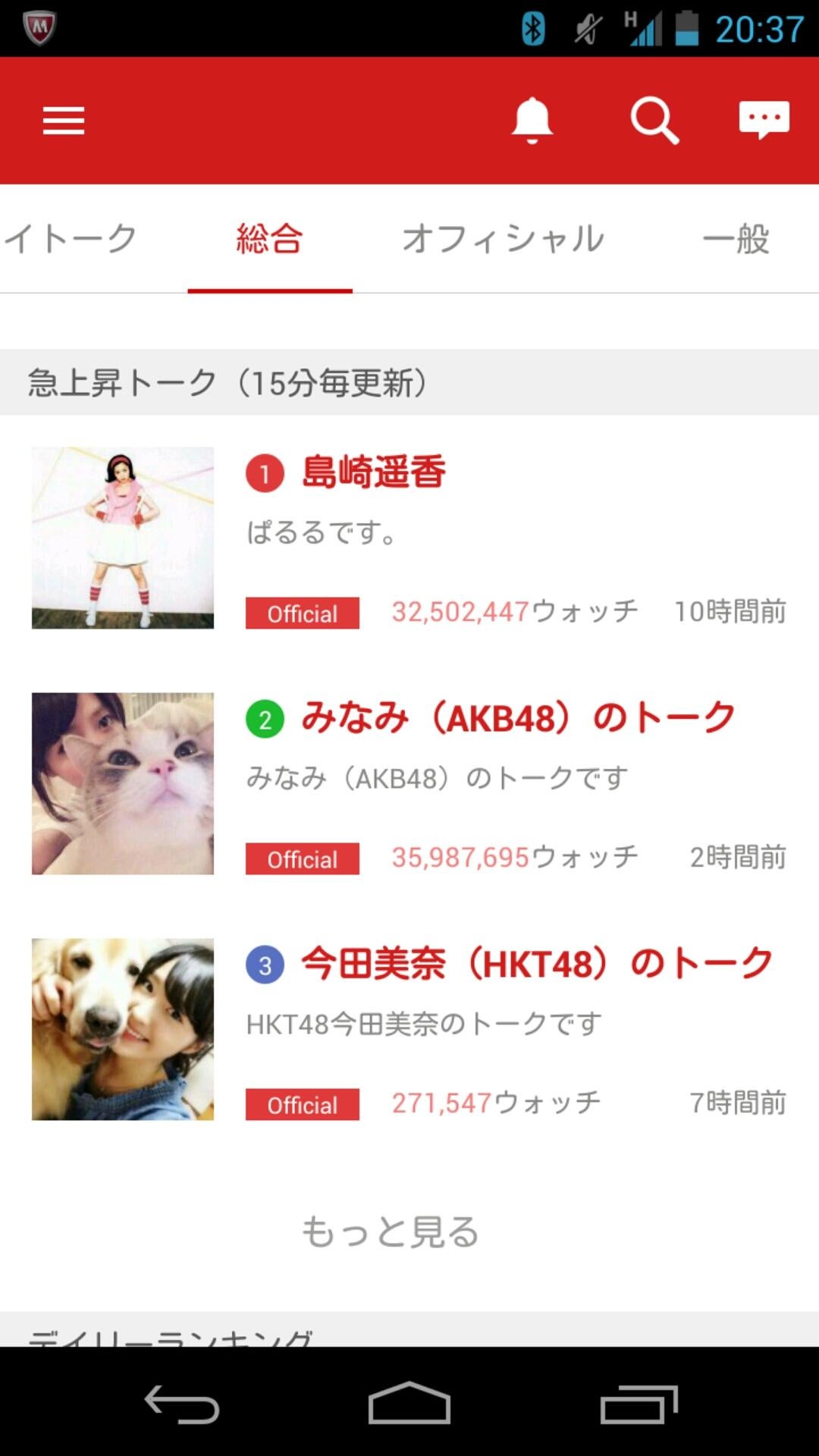This screenshot has height=1456, width=819.
Task: Switch to the オフィシャル tab
Action: tap(503, 239)
